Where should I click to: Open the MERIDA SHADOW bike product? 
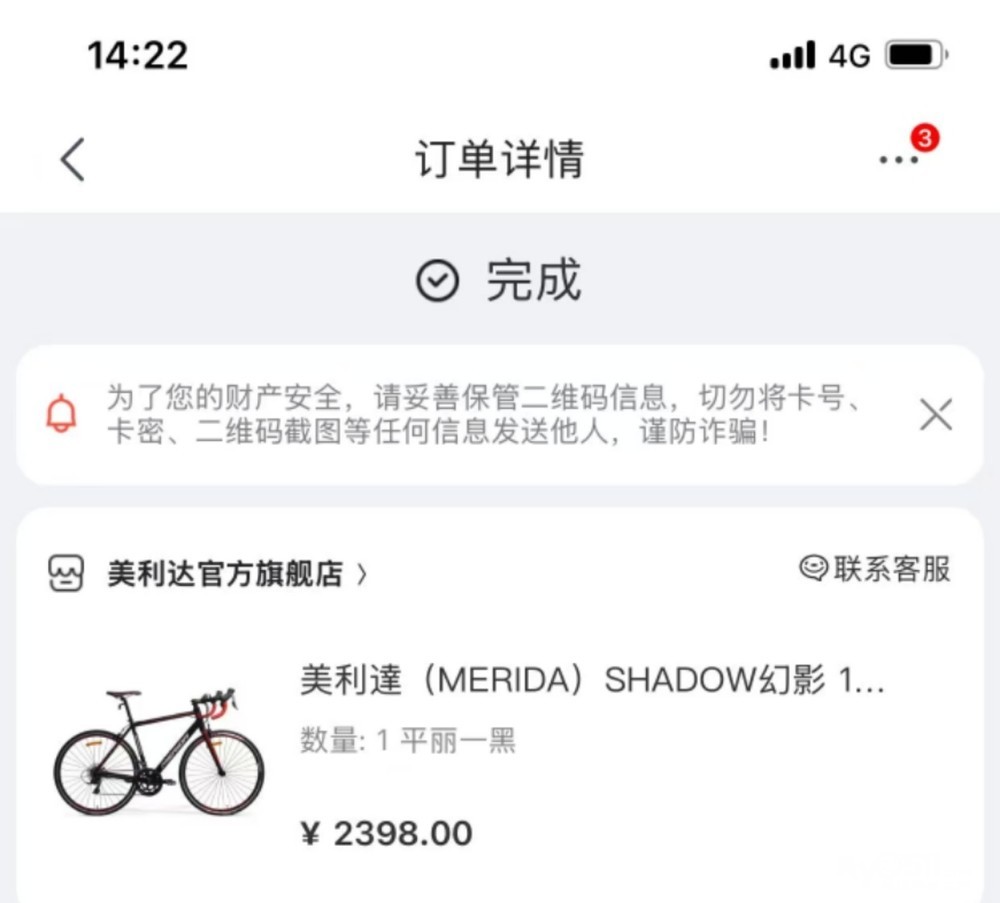tap(592, 681)
